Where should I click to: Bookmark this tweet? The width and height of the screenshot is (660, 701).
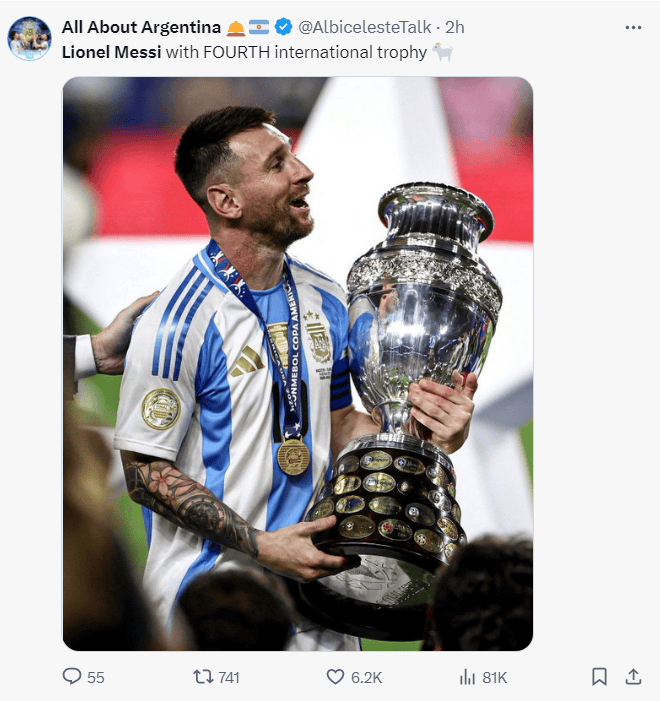(x=599, y=677)
